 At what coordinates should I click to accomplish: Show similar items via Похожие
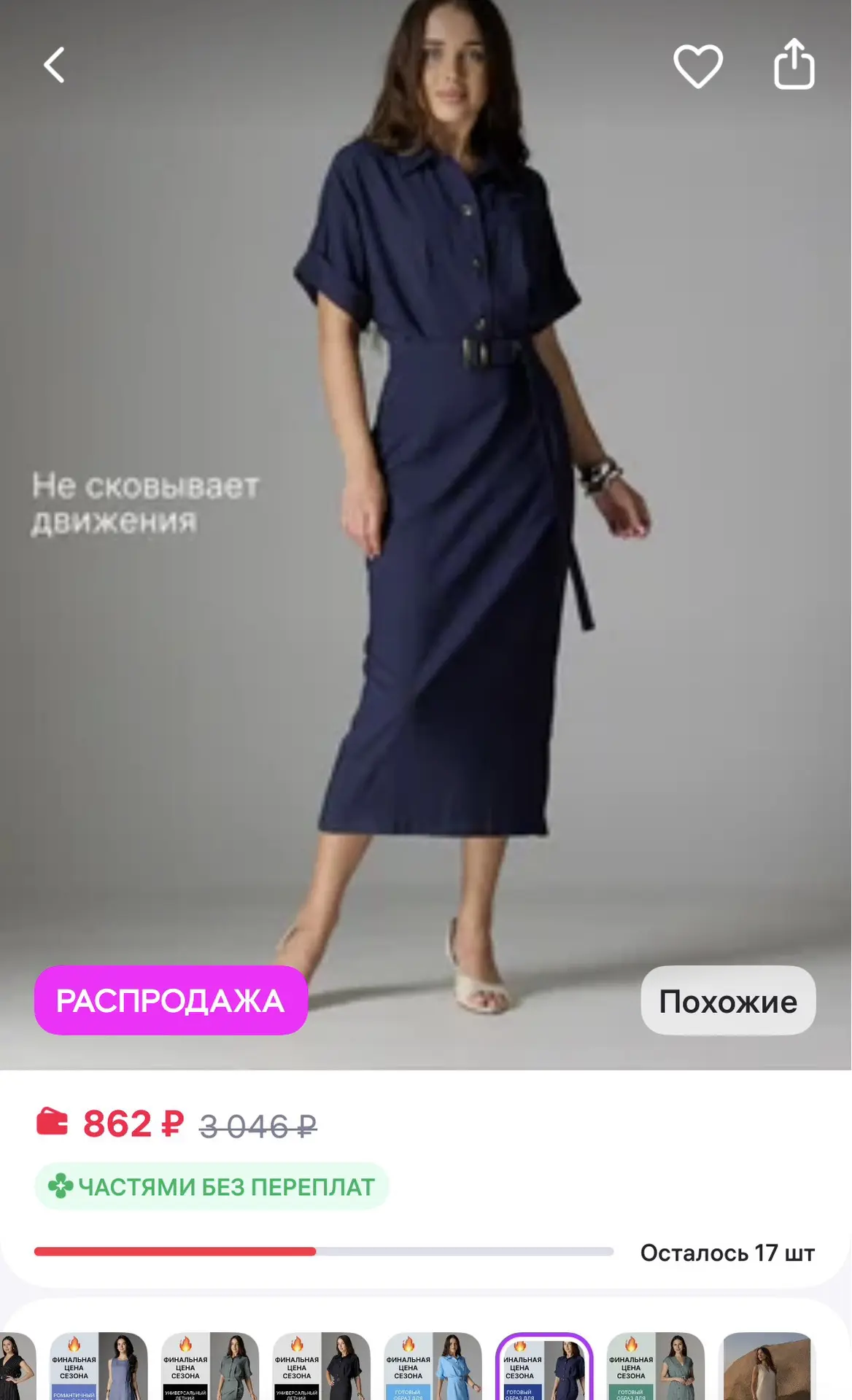pyautogui.click(x=728, y=1000)
